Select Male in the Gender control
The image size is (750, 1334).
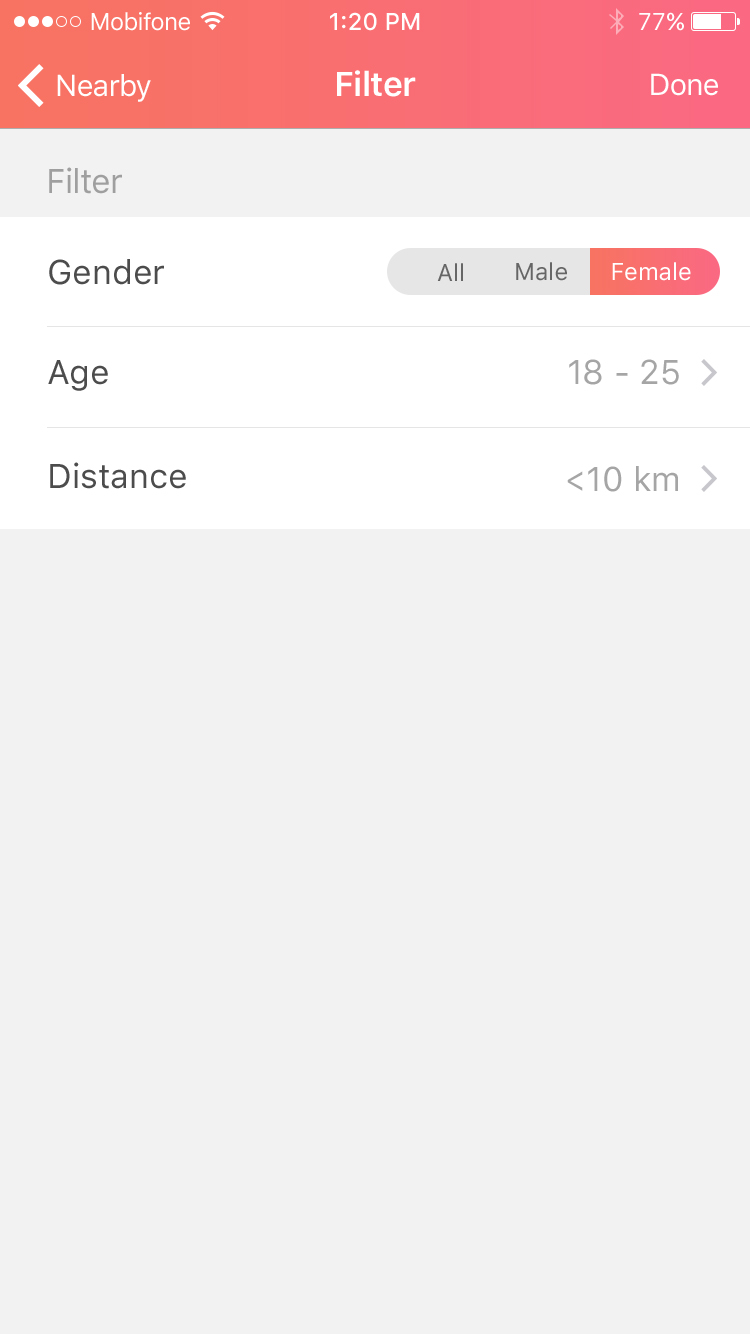(541, 271)
